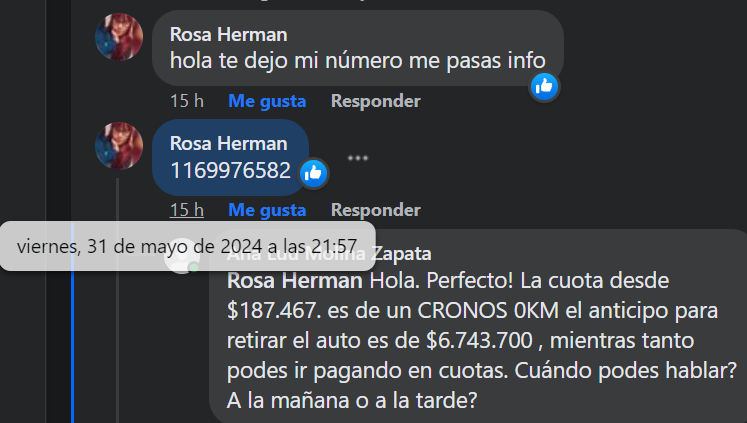Open Rosa Herman's profile name on first comment
Image resolution: width=747 pixels, height=423 pixels.
pos(228,35)
